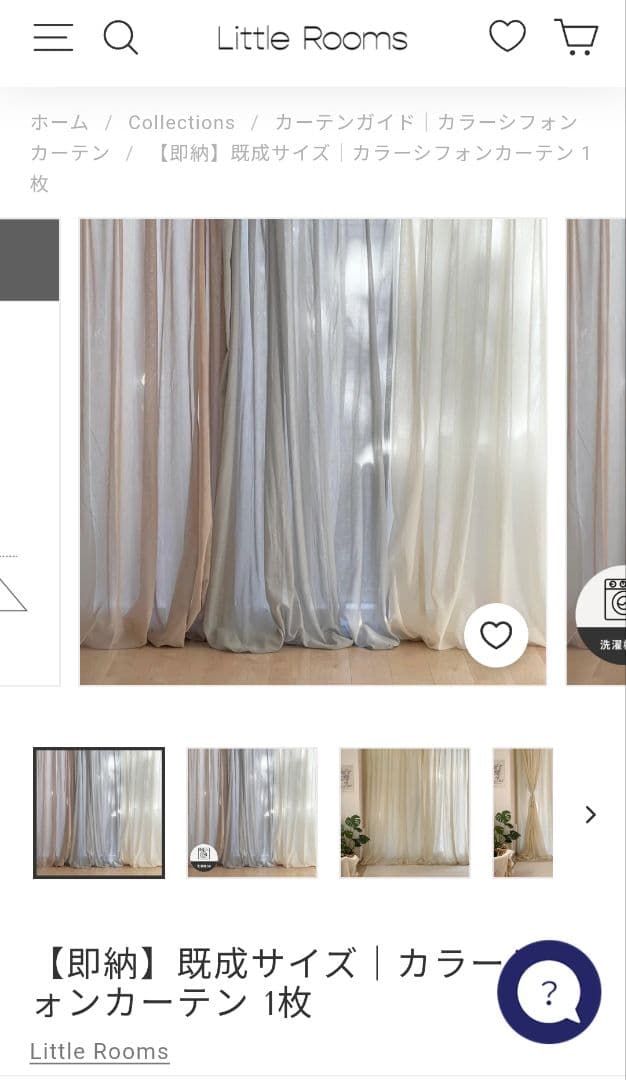Select the fourth thumbnail with tied curtain
This screenshot has width=626, height=1080.
click(523, 813)
